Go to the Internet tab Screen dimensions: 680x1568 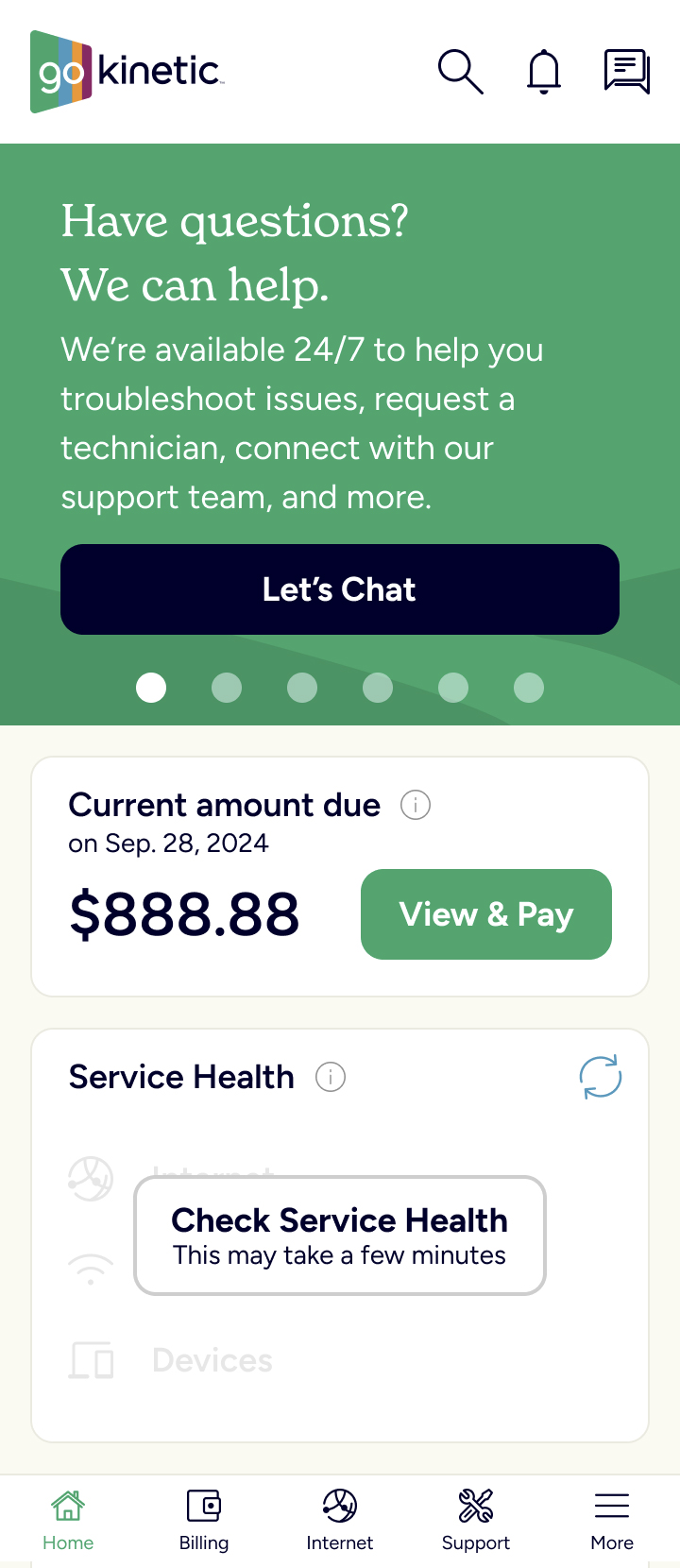[340, 1520]
